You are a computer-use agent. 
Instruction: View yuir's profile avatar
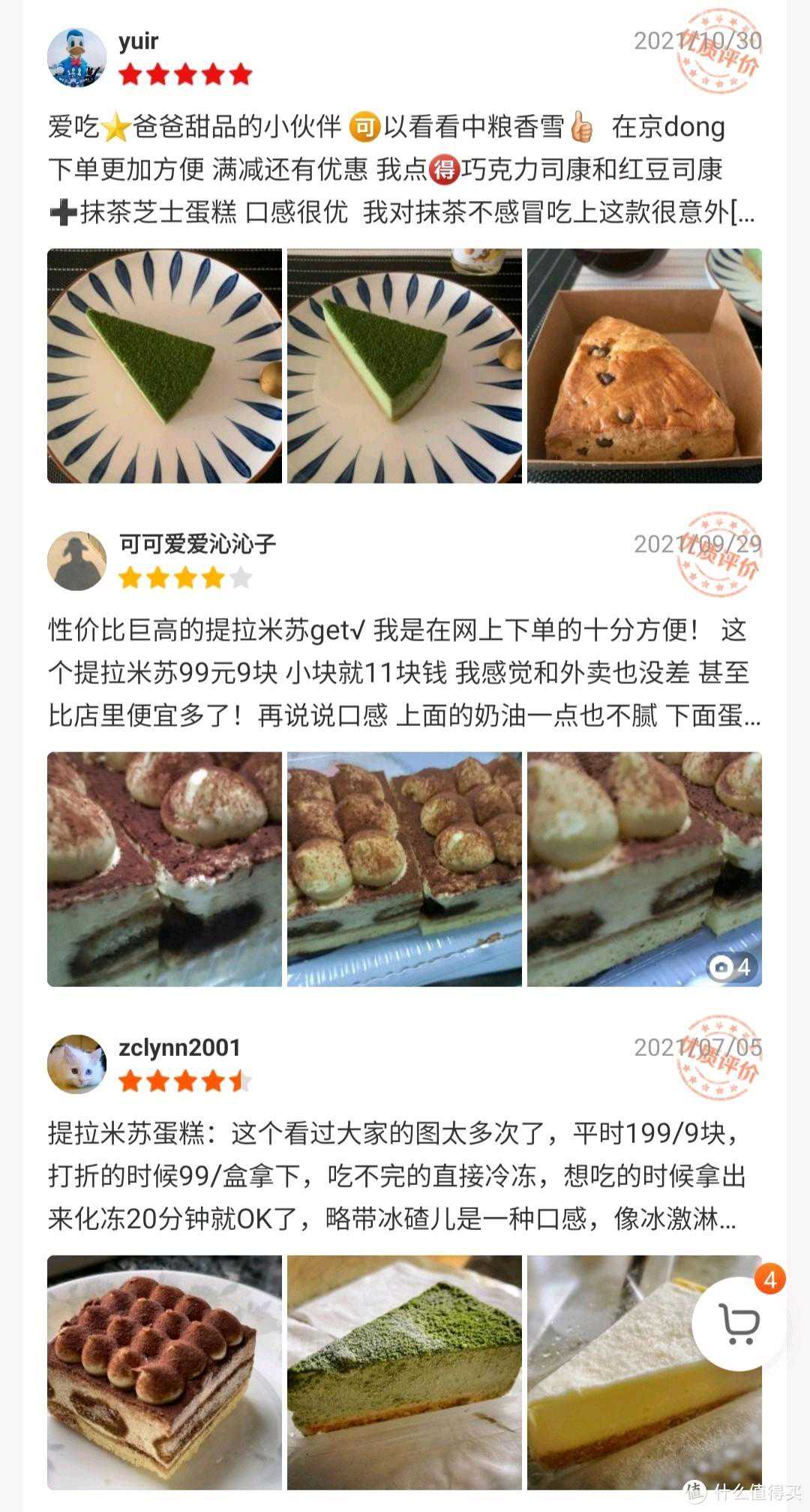point(76,58)
